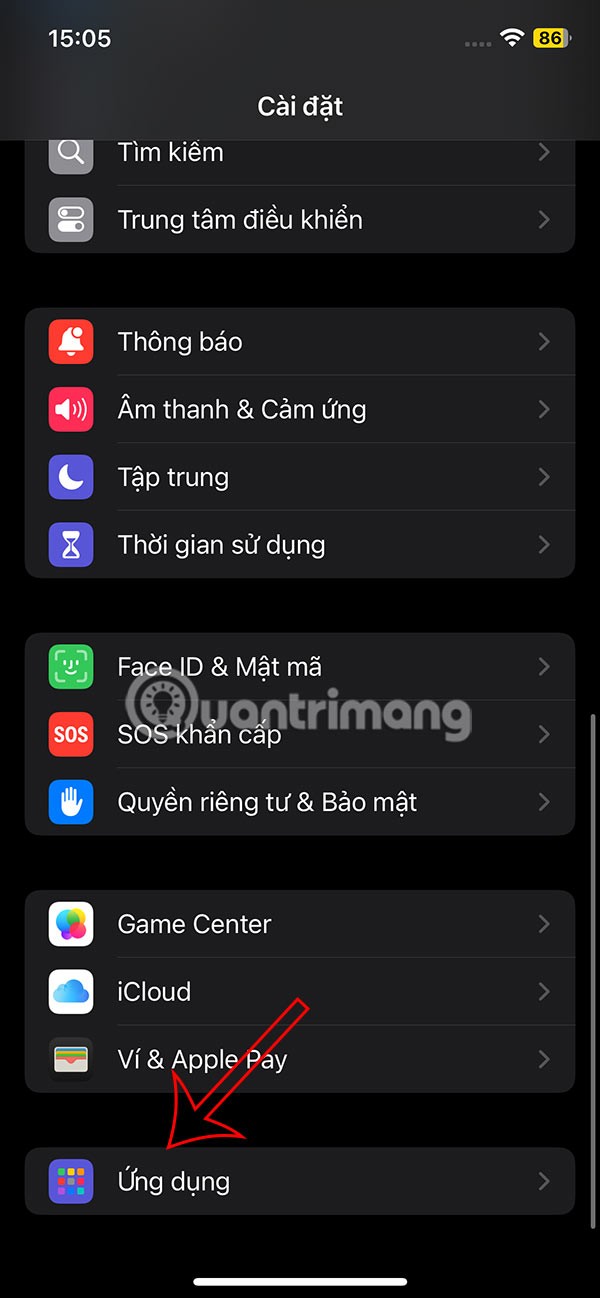The image size is (600, 1298).
Task: Open Tập trung settings
Action: (300, 478)
